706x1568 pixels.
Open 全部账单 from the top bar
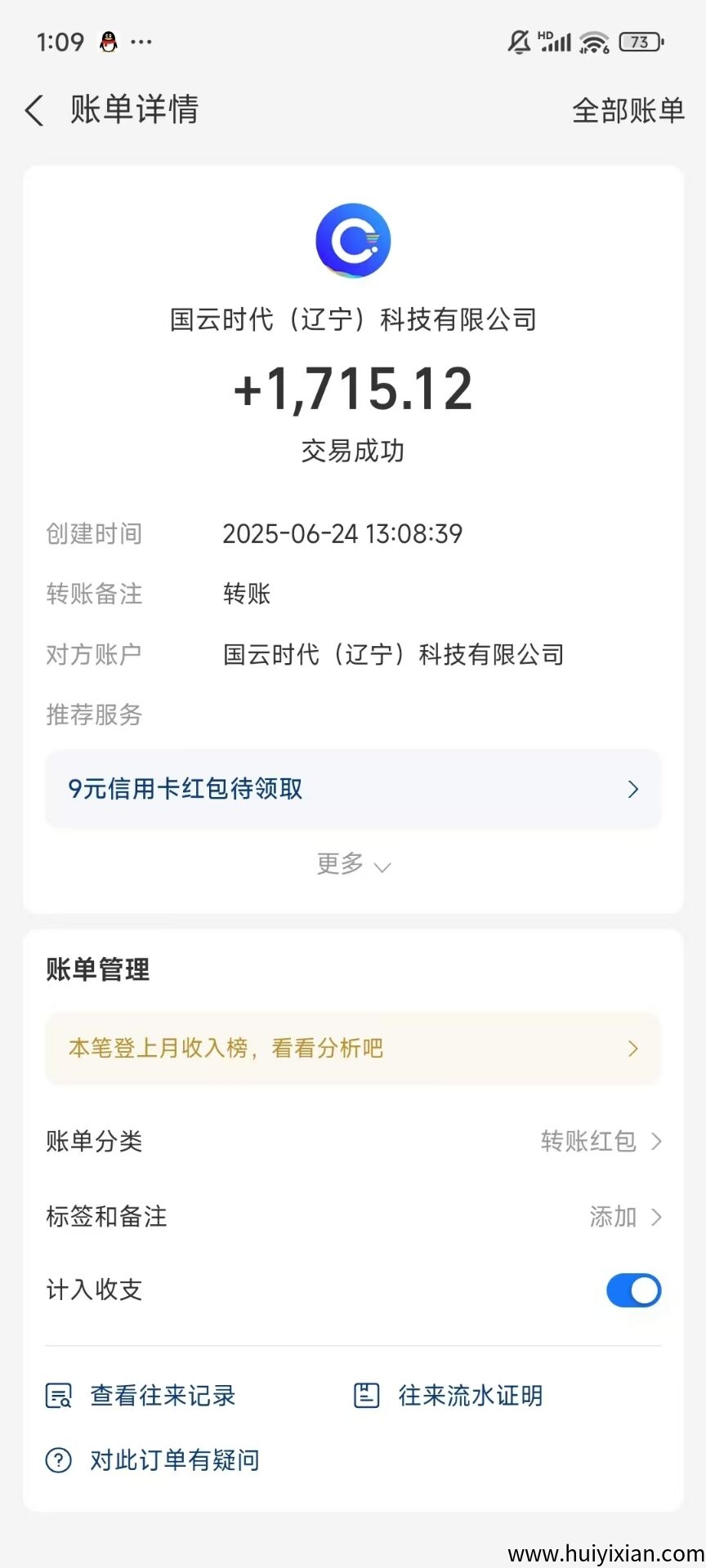click(628, 109)
